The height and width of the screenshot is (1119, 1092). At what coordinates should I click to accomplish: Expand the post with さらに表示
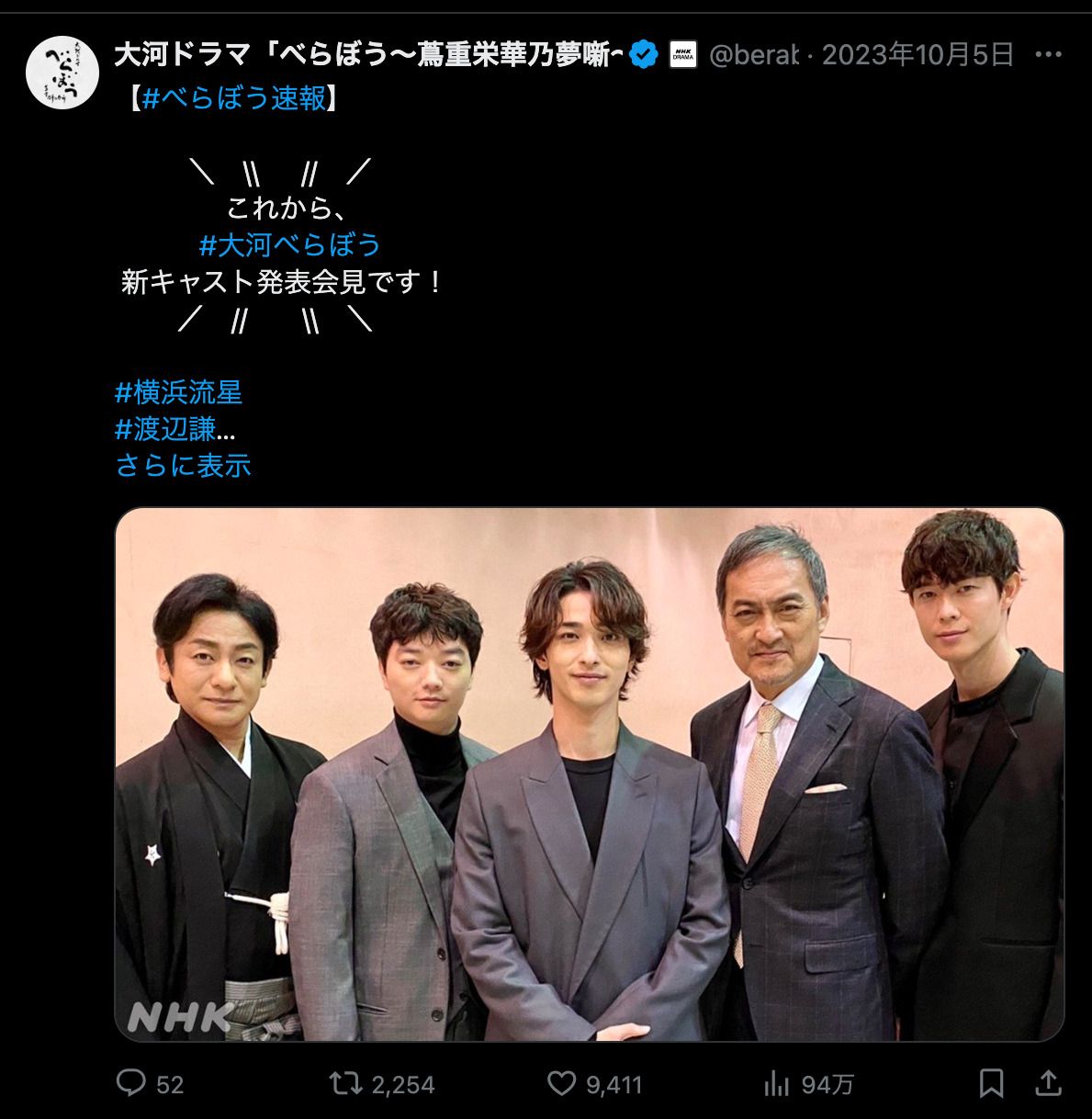[x=184, y=465]
